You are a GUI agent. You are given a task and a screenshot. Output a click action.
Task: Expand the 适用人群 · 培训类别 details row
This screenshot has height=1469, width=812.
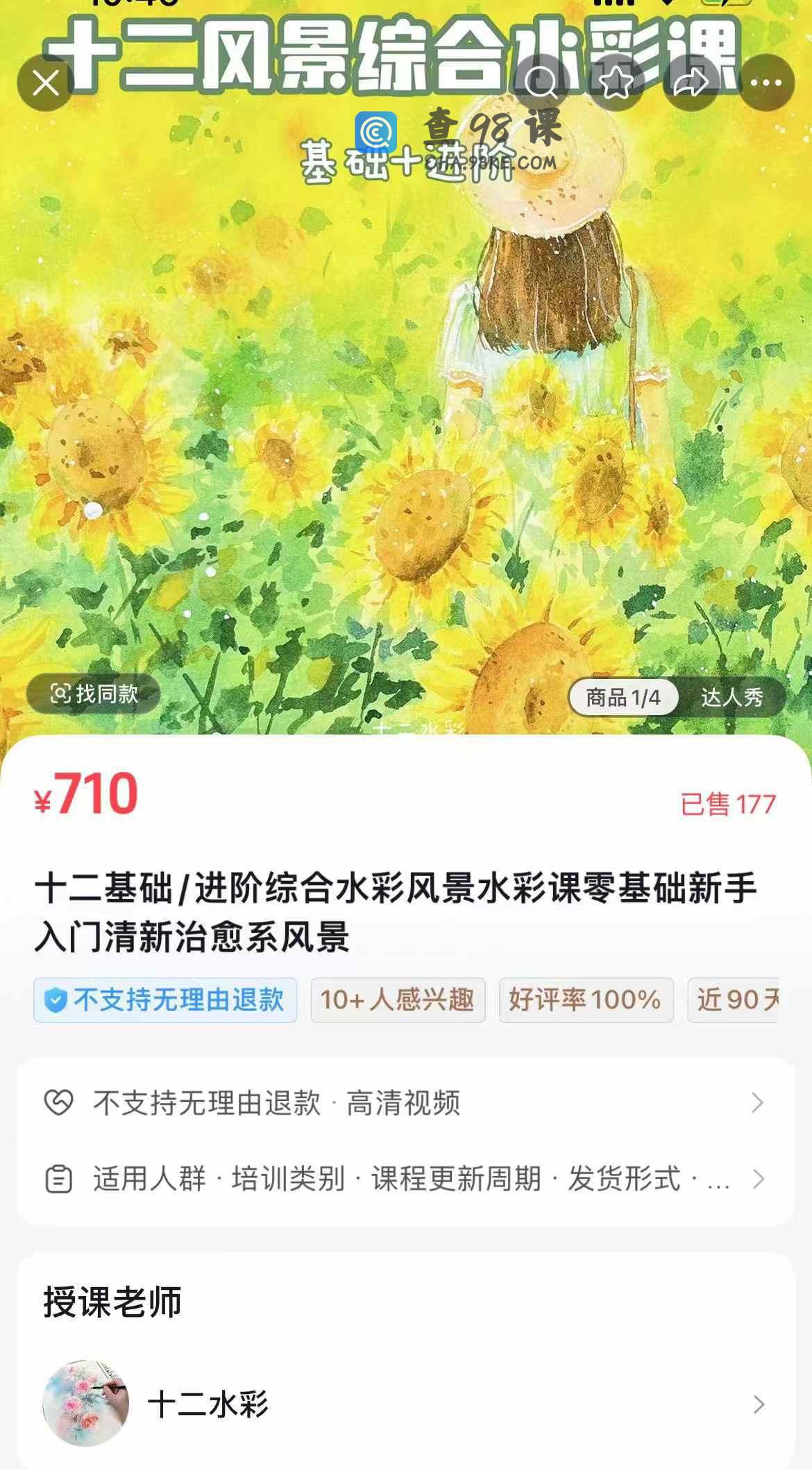[x=406, y=1179]
